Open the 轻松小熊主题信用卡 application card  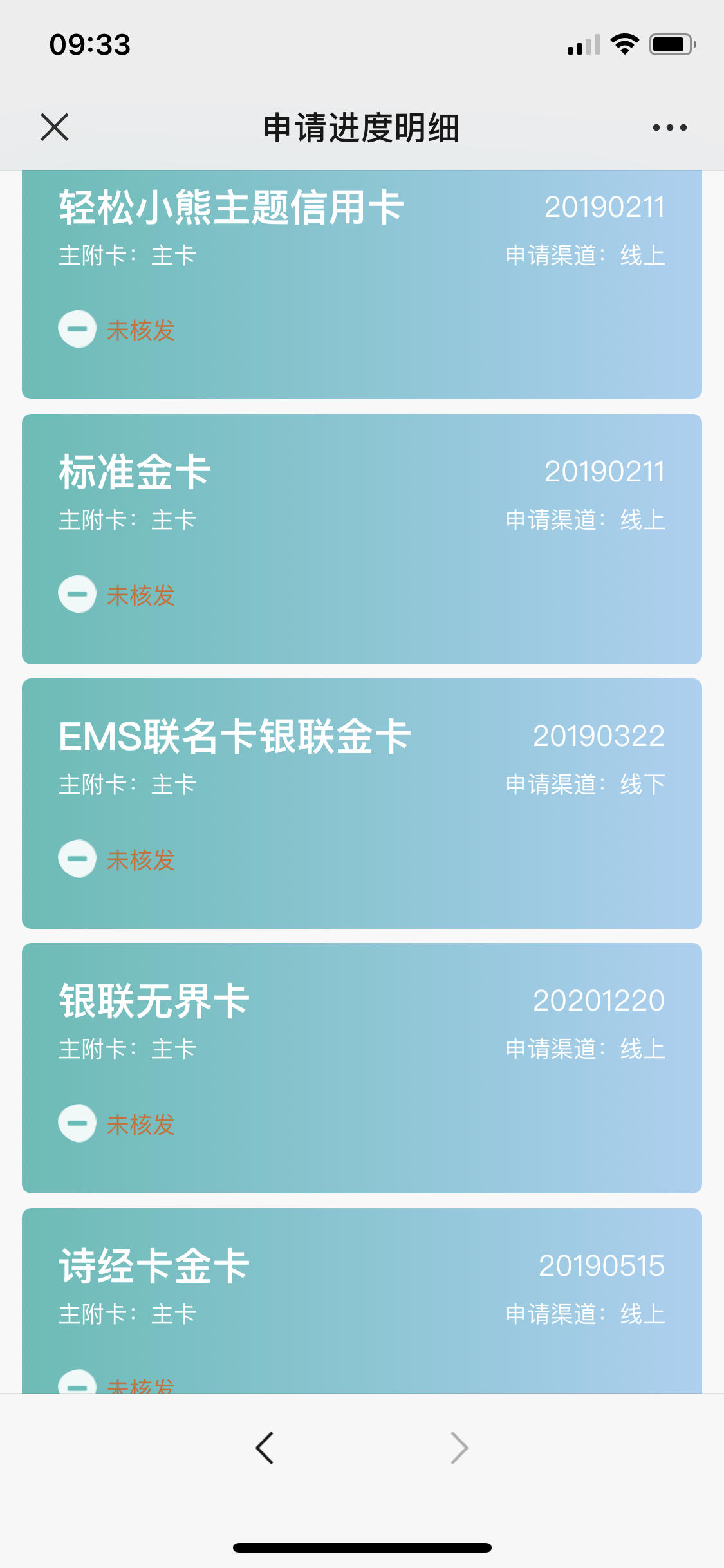(362, 285)
